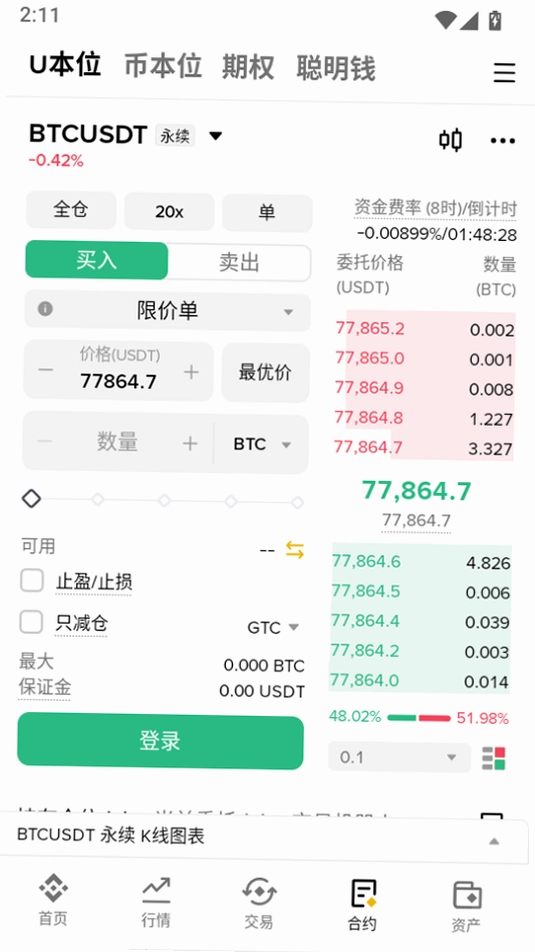535x952 pixels.
Task: Go to the 资产 assets tab
Action: (x=466, y=906)
